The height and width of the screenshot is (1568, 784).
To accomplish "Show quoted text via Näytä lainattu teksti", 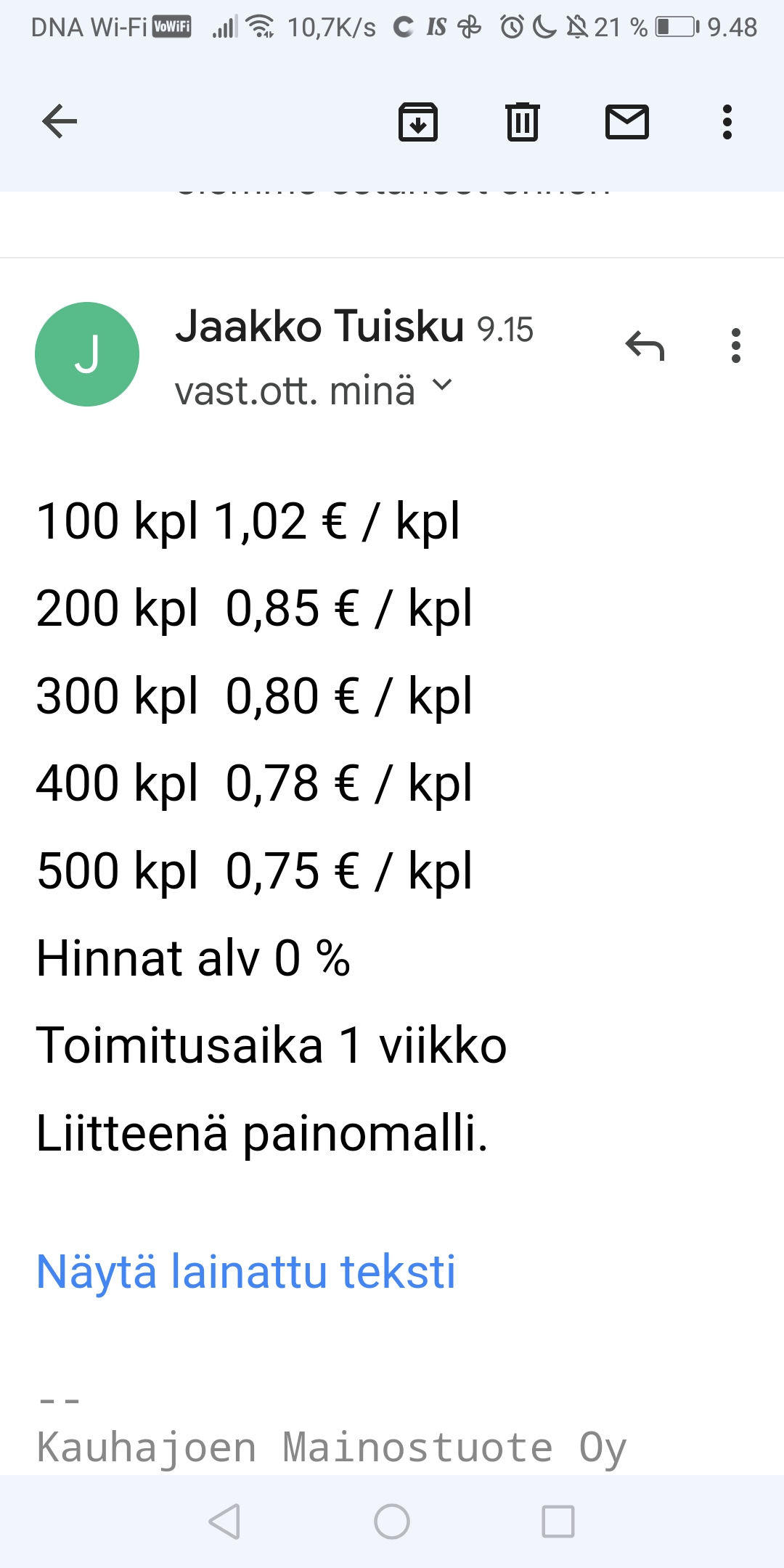I will (245, 1272).
